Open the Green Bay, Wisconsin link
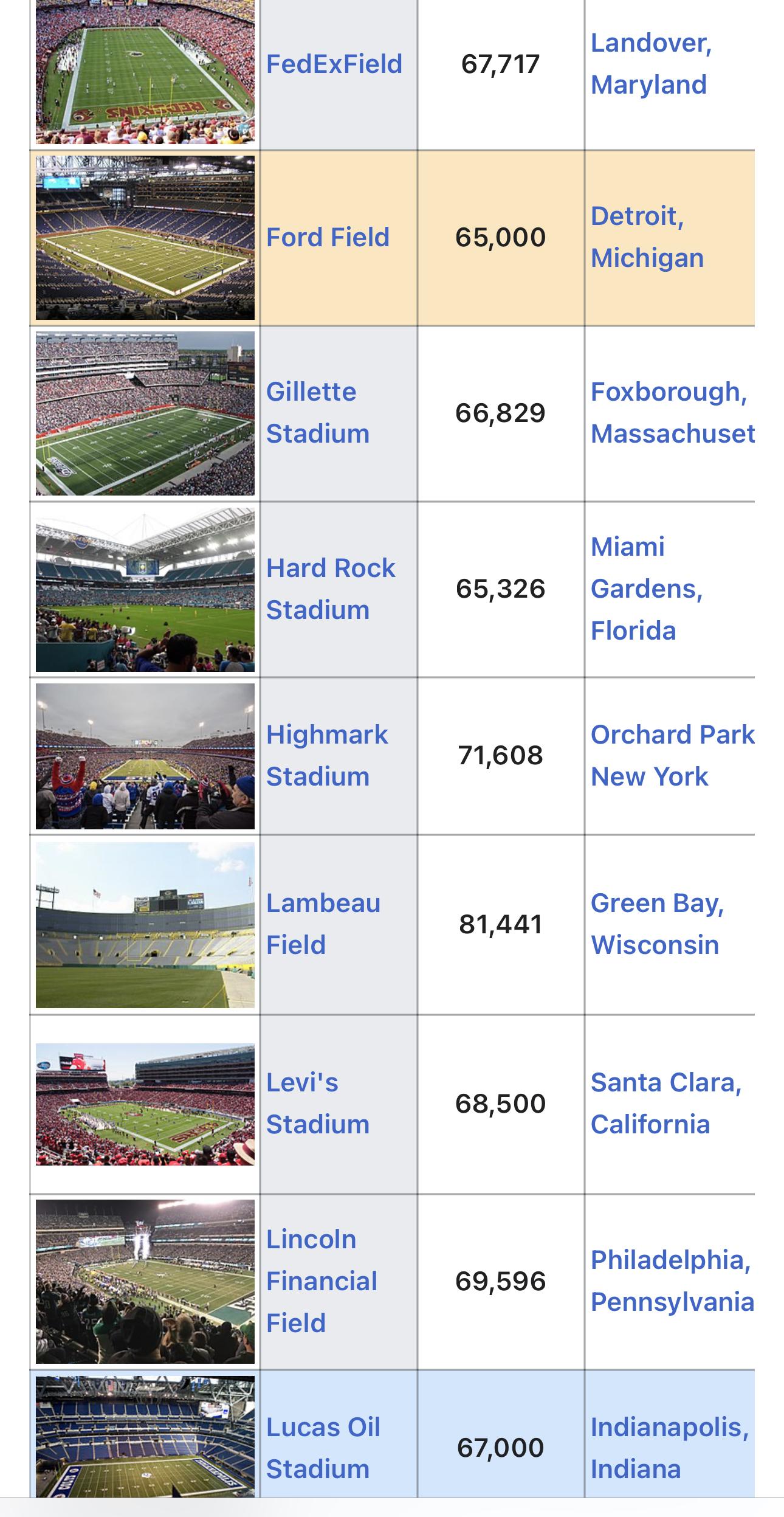This screenshot has width=784, height=1517. (657, 924)
